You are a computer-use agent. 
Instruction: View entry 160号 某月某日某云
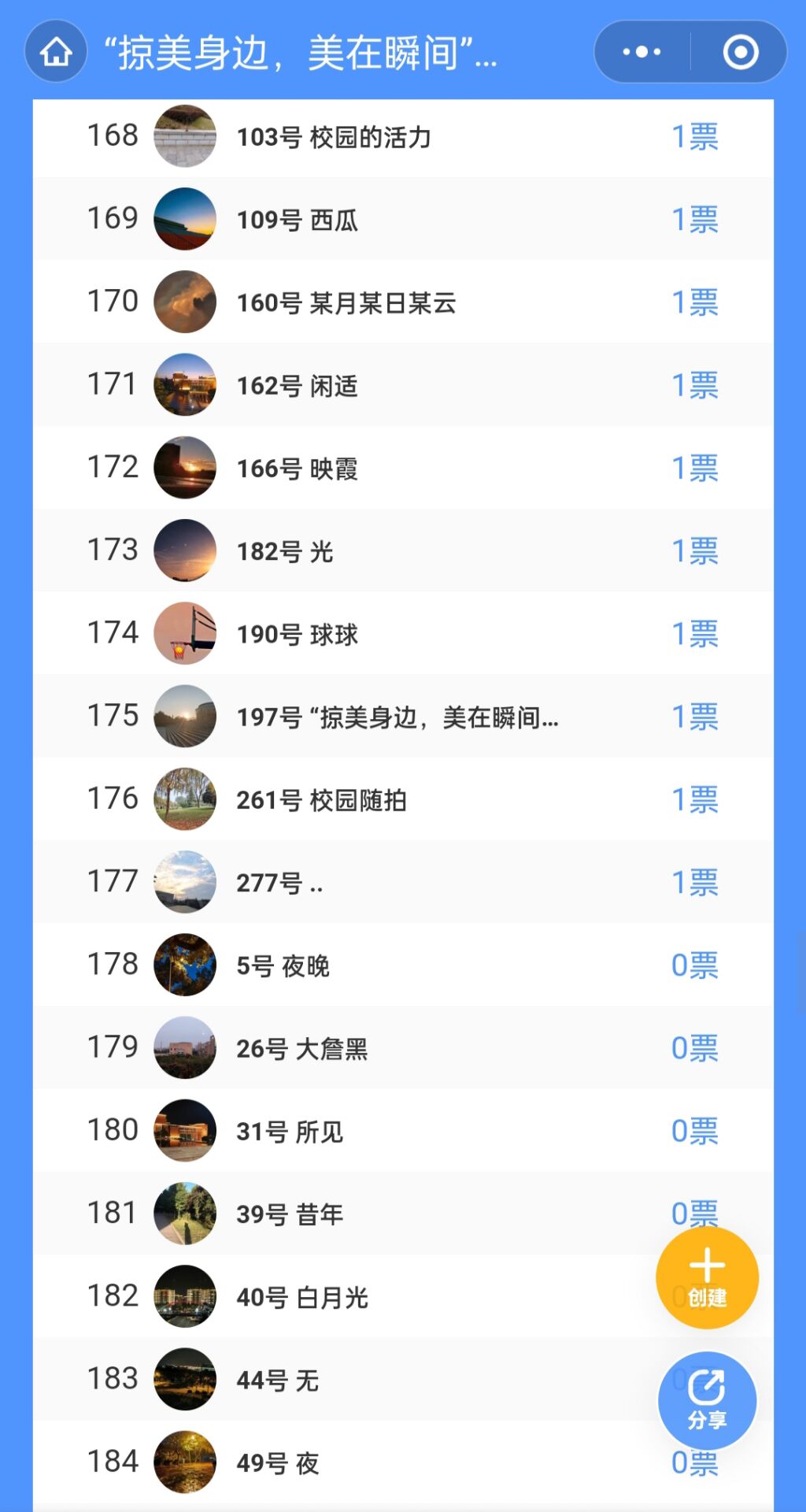pos(346,303)
